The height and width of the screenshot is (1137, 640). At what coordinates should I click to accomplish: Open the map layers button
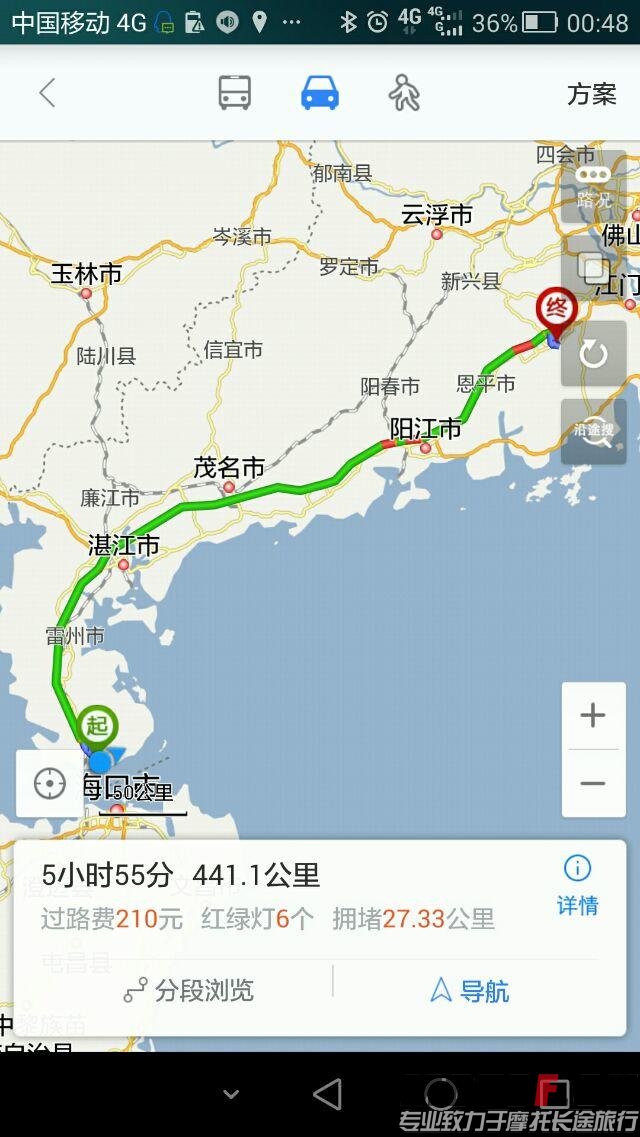coord(593,270)
